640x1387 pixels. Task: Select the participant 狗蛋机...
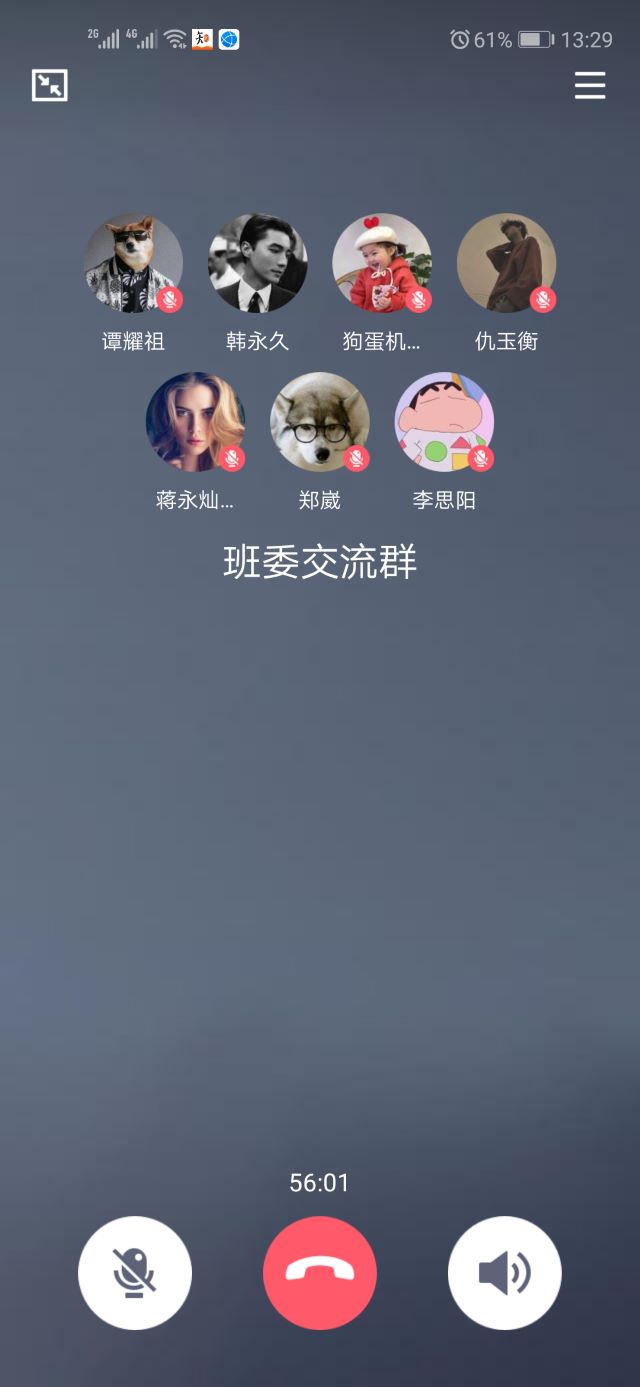click(x=382, y=263)
